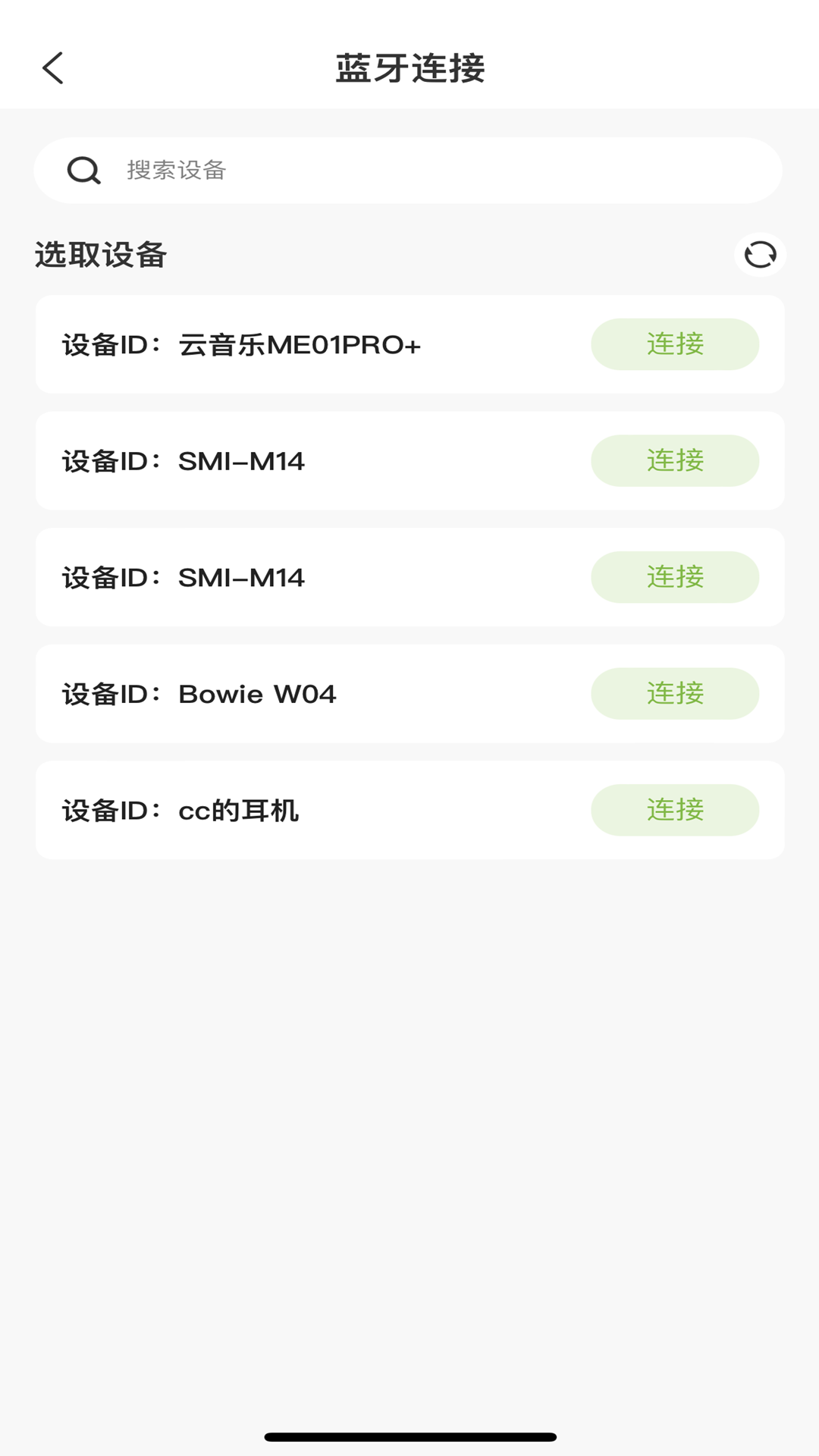This screenshot has width=819, height=1456.
Task: Tap 连接 for Bowie W04
Action: click(x=674, y=694)
